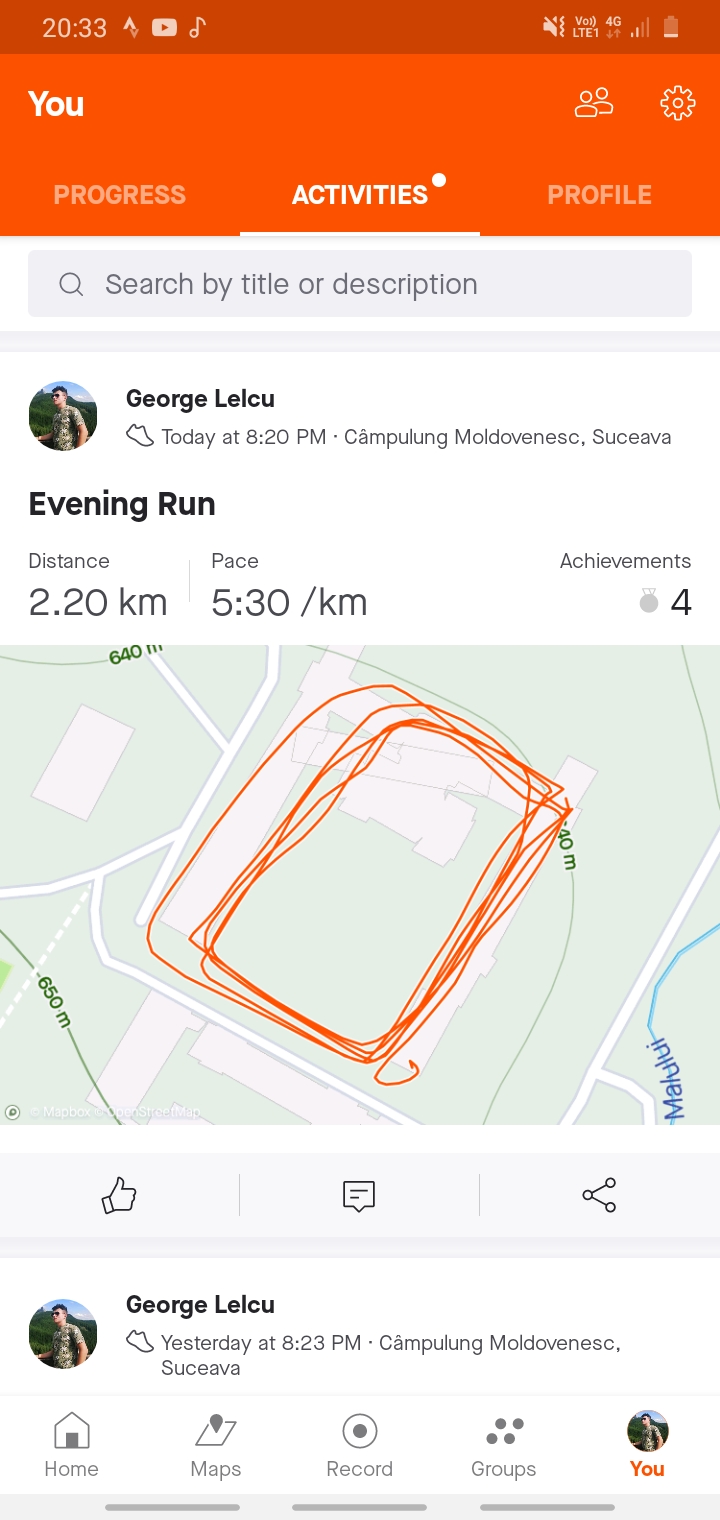Switch to the Groups tab
The width and height of the screenshot is (720, 1520).
click(x=504, y=1445)
